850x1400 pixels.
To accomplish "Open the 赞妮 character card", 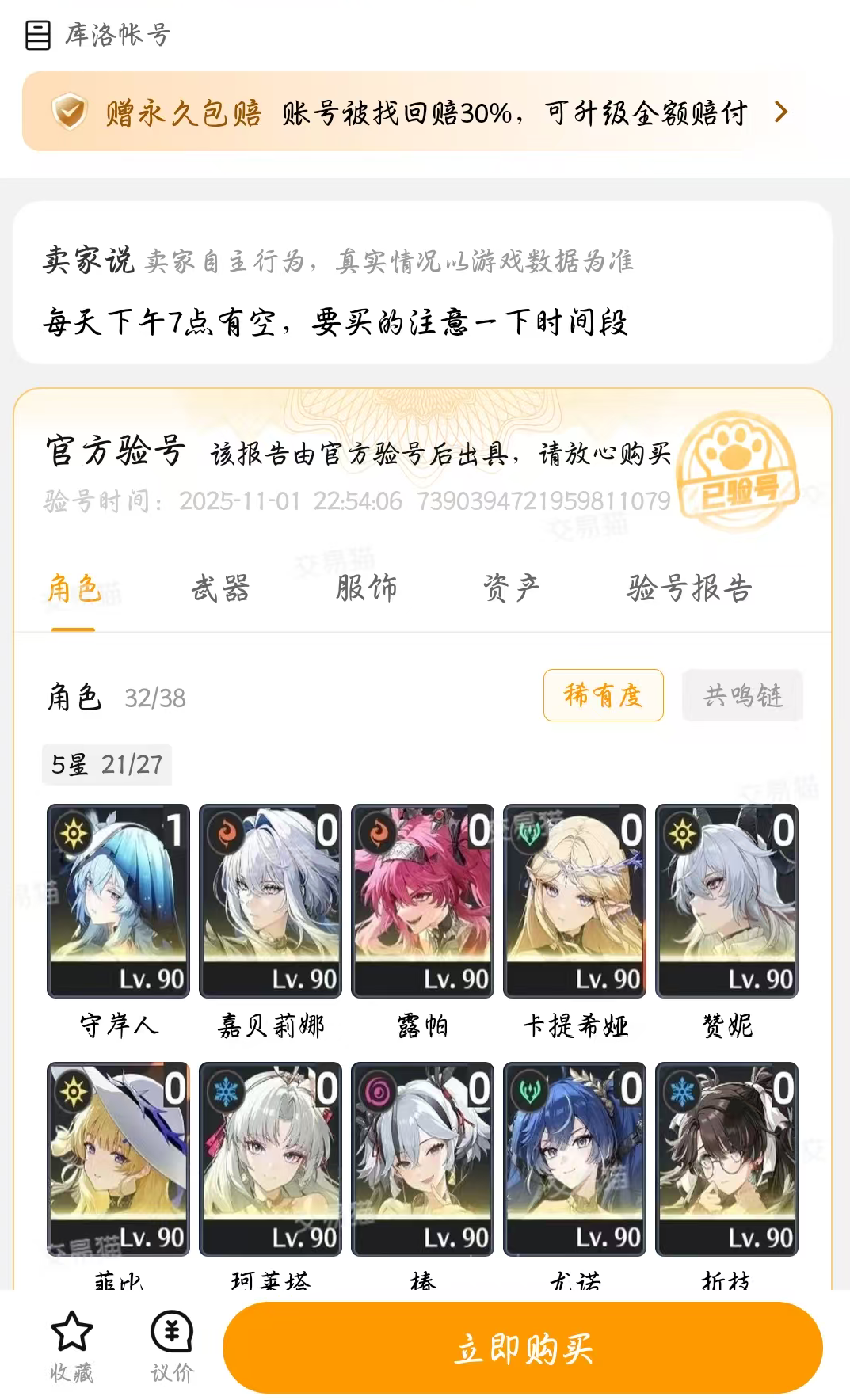I will [x=726, y=901].
